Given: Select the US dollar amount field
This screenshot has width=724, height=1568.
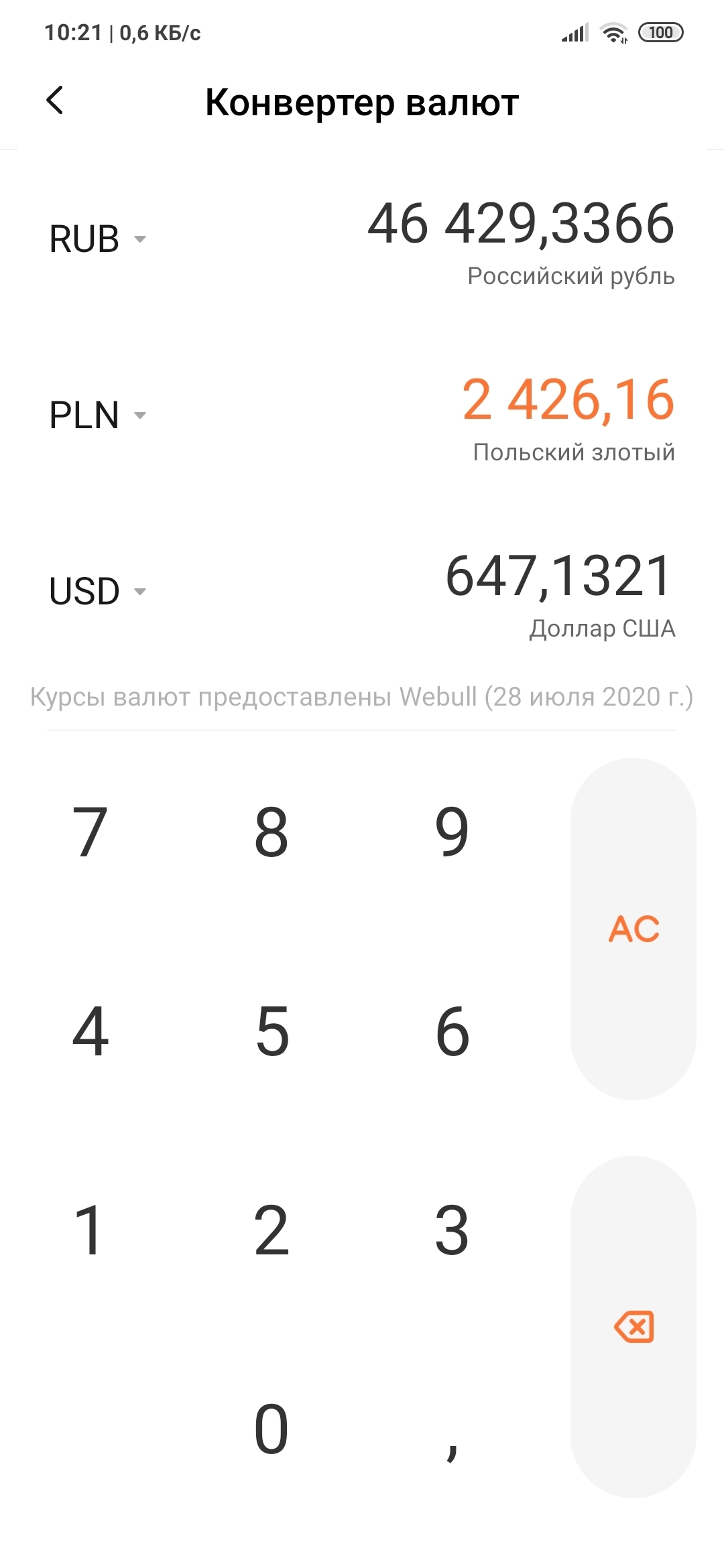Looking at the screenshot, I should [558, 576].
